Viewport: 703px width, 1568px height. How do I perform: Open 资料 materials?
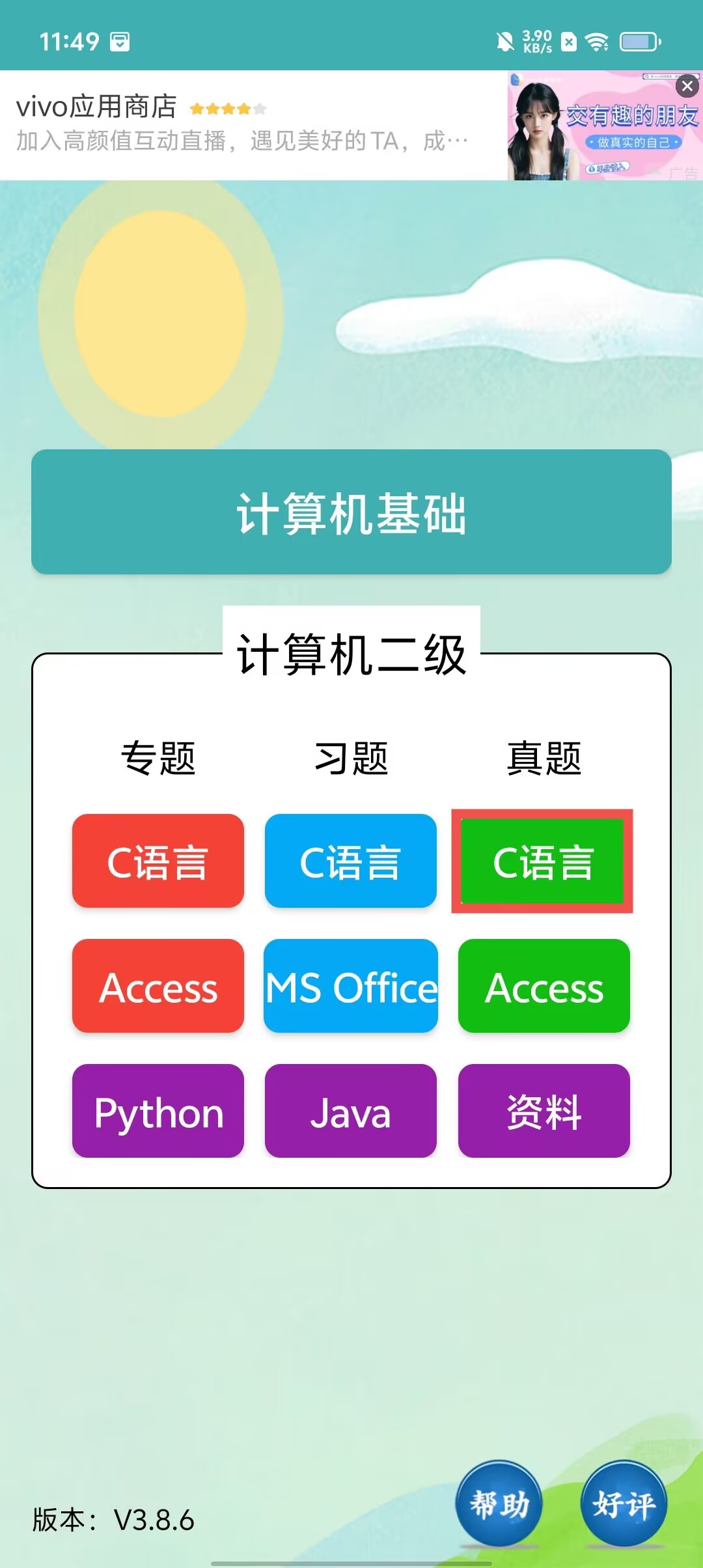544,1111
